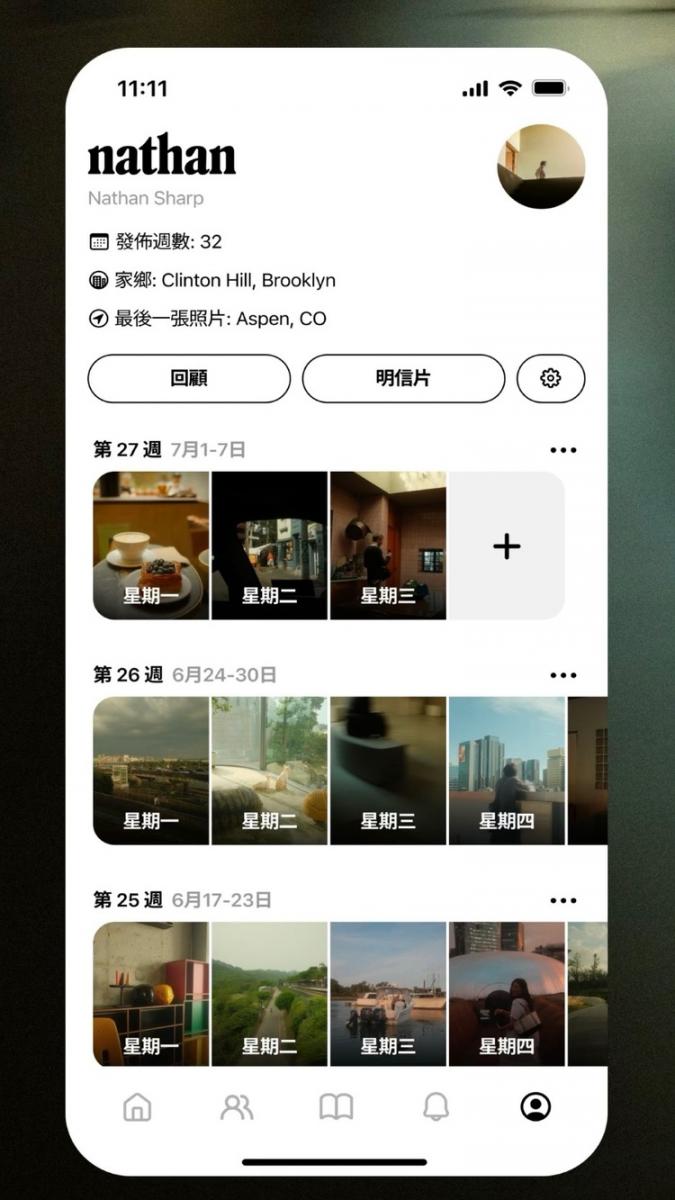Select the profile tab
Viewport: 675px width, 1200px height.
[x=536, y=1107]
